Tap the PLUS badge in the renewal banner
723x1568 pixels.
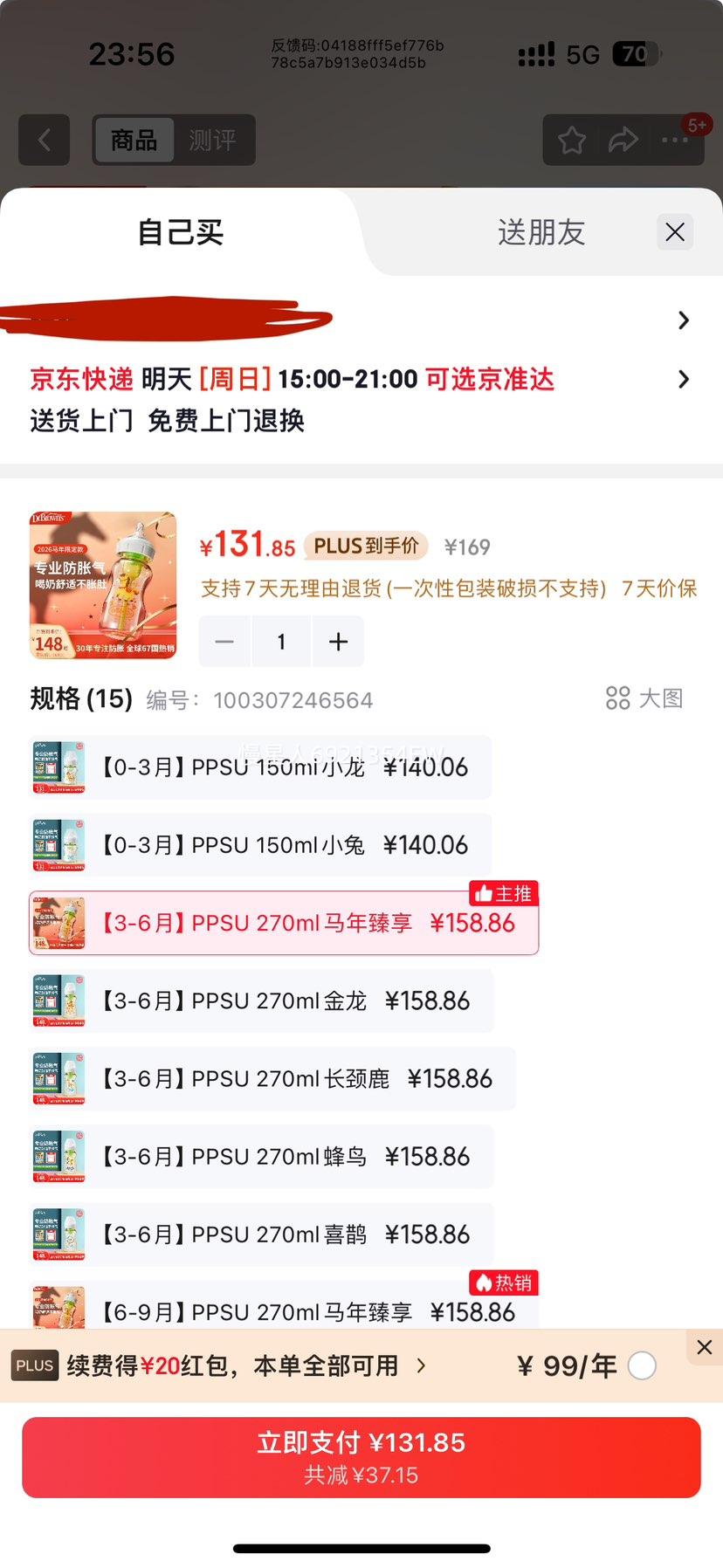[34, 1365]
